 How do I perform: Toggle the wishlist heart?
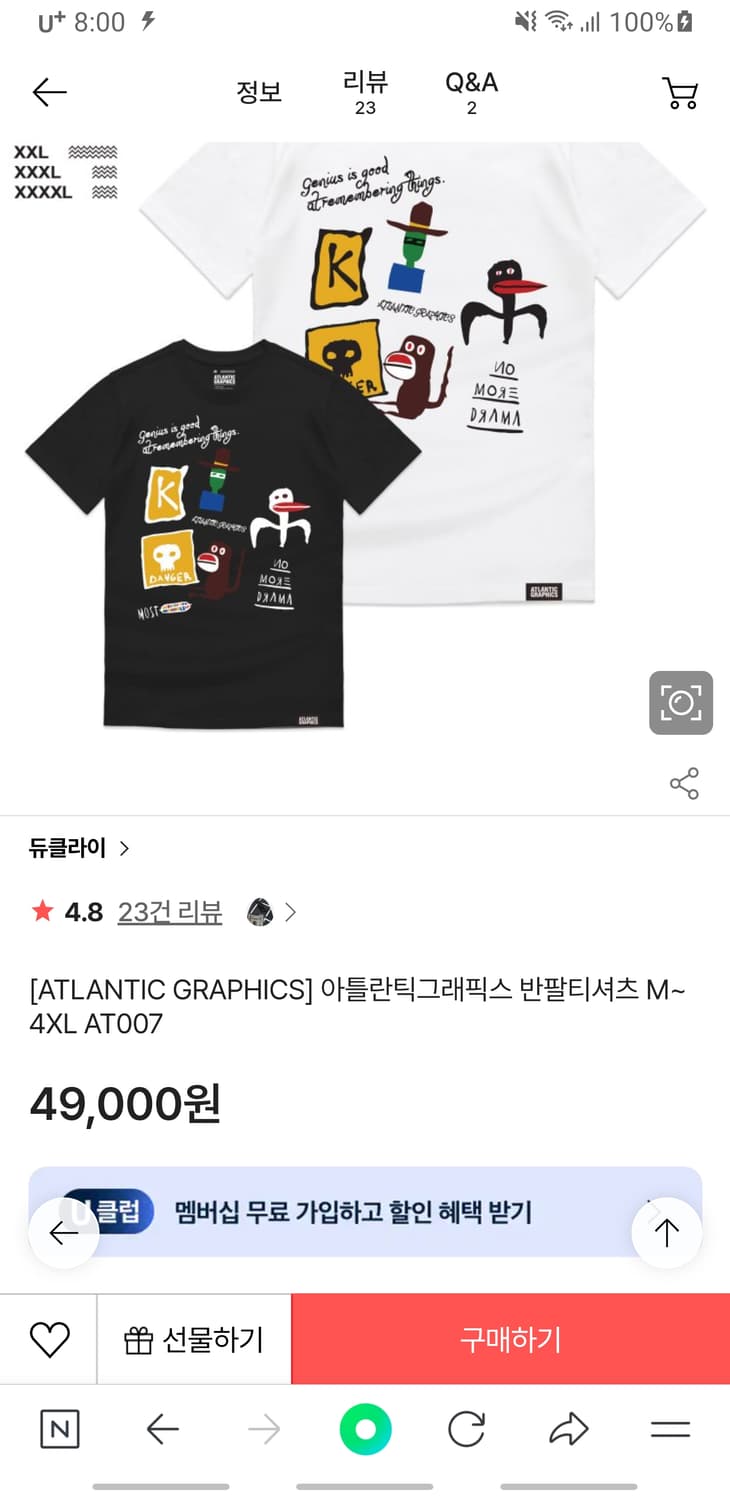pos(48,1339)
